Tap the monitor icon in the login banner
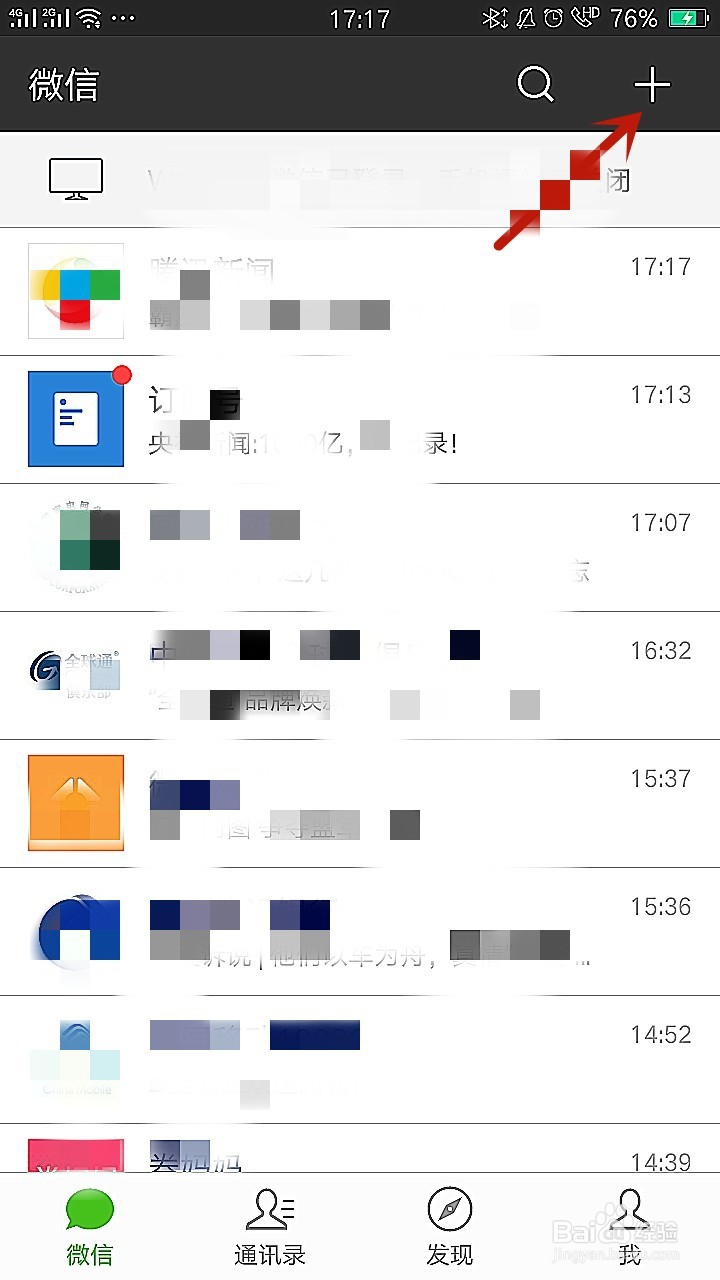Screen dimensions: 720x1280 pos(76,178)
